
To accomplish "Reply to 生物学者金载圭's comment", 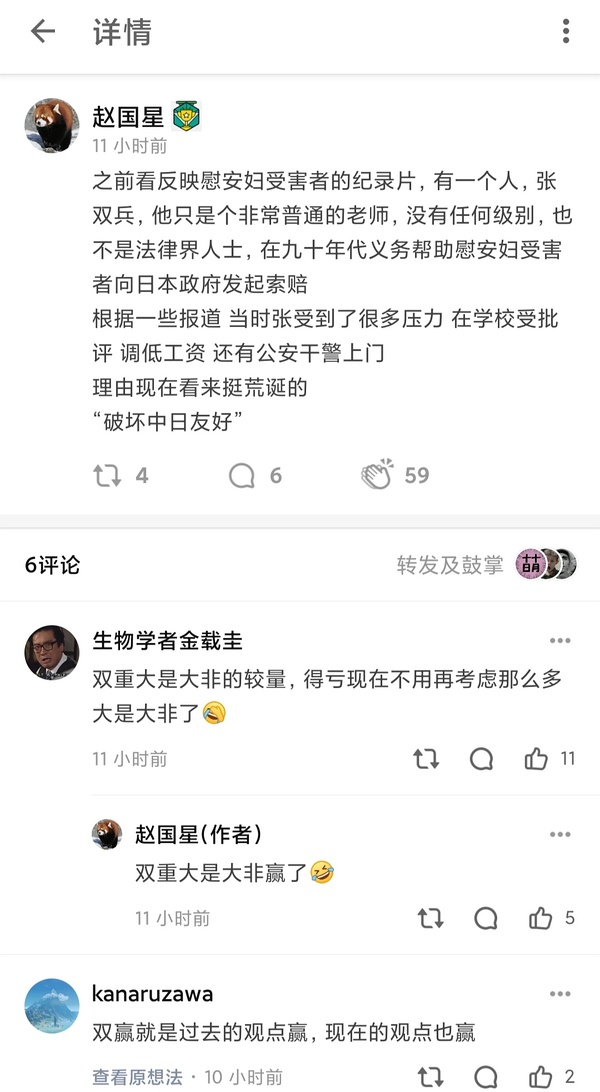I will (x=482, y=759).
